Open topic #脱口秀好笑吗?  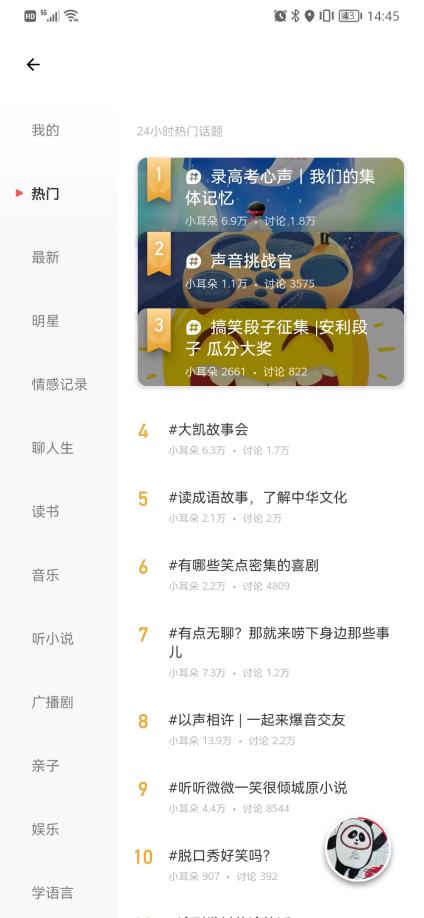point(234,865)
